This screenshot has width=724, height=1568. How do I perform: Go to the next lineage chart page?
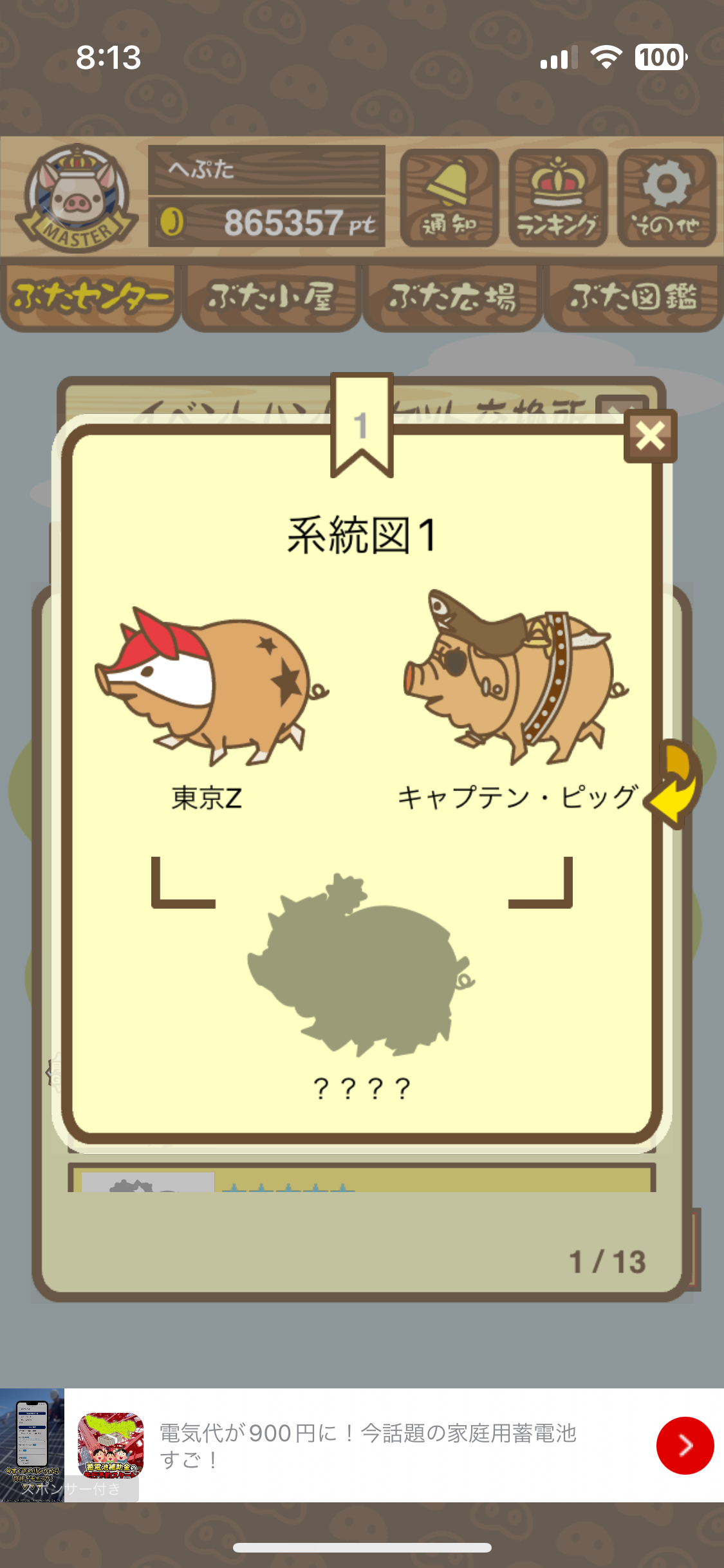tap(677, 784)
